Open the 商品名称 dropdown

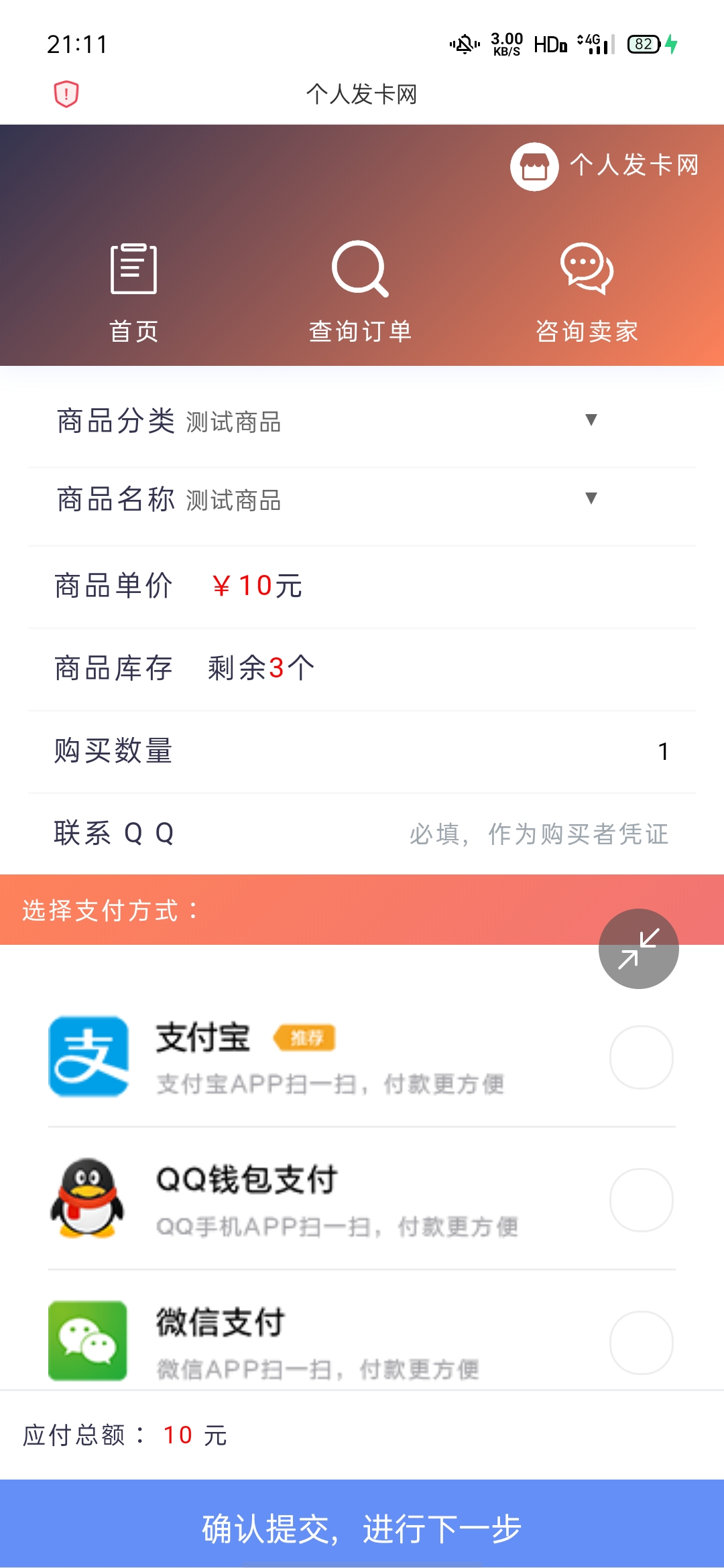pyautogui.click(x=590, y=499)
